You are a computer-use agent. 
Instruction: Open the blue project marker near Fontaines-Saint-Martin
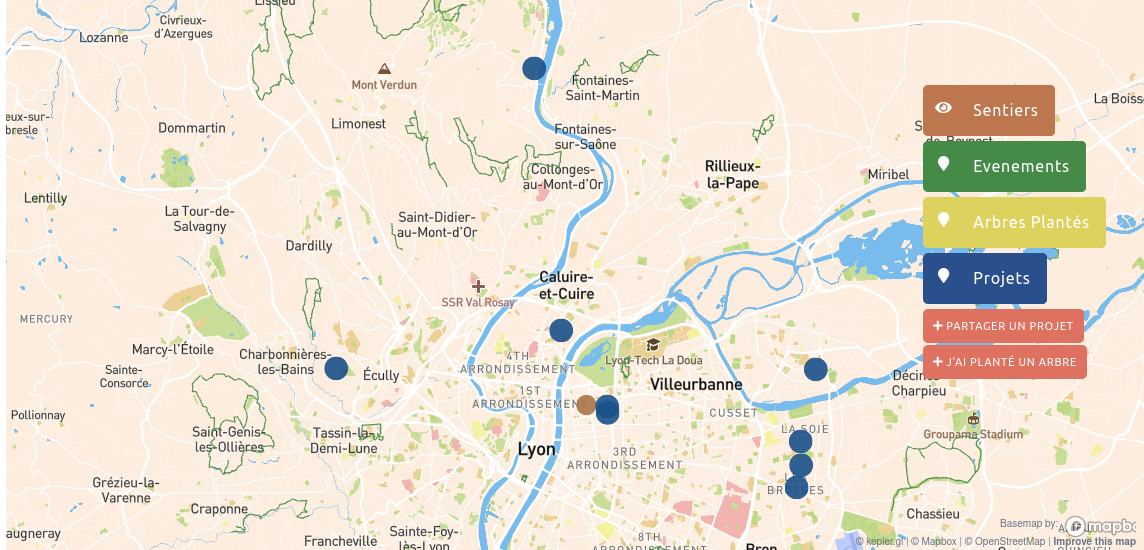(534, 68)
